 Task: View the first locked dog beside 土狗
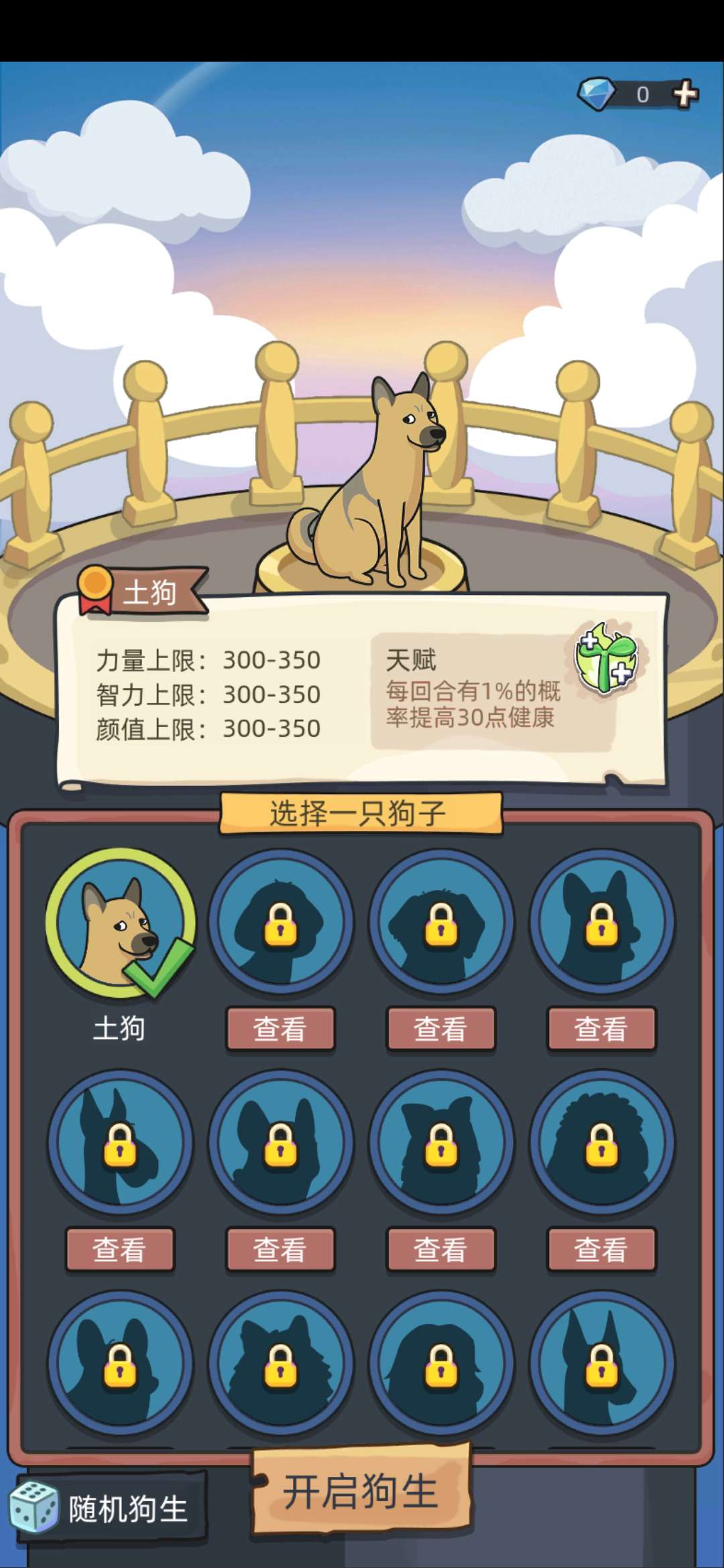tap(280, 1029)
